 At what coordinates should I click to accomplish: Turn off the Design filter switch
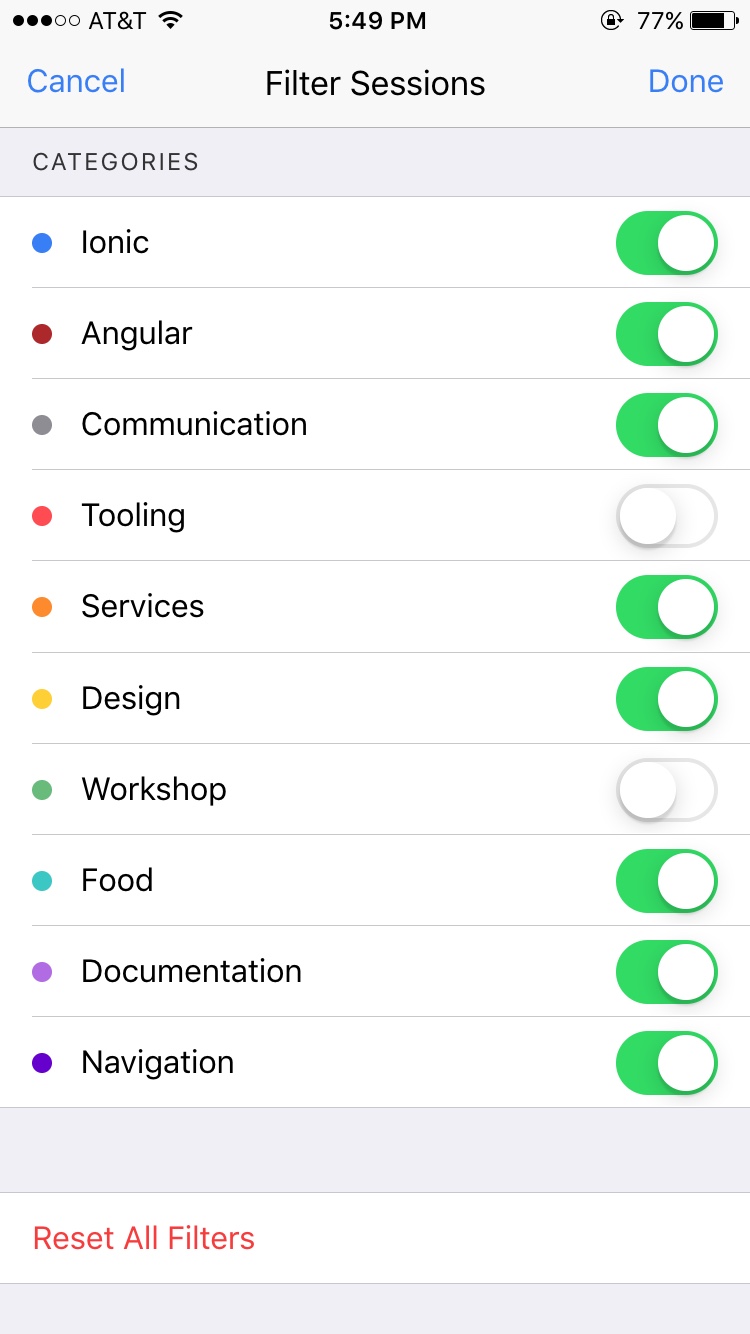pos(667,699)
